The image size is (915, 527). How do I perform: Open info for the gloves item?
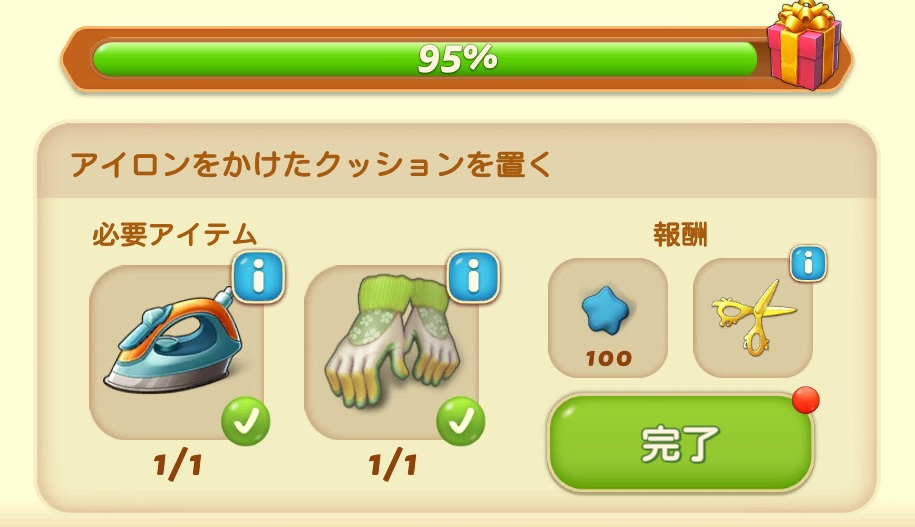pyautogui.click(x=473, y=277)
